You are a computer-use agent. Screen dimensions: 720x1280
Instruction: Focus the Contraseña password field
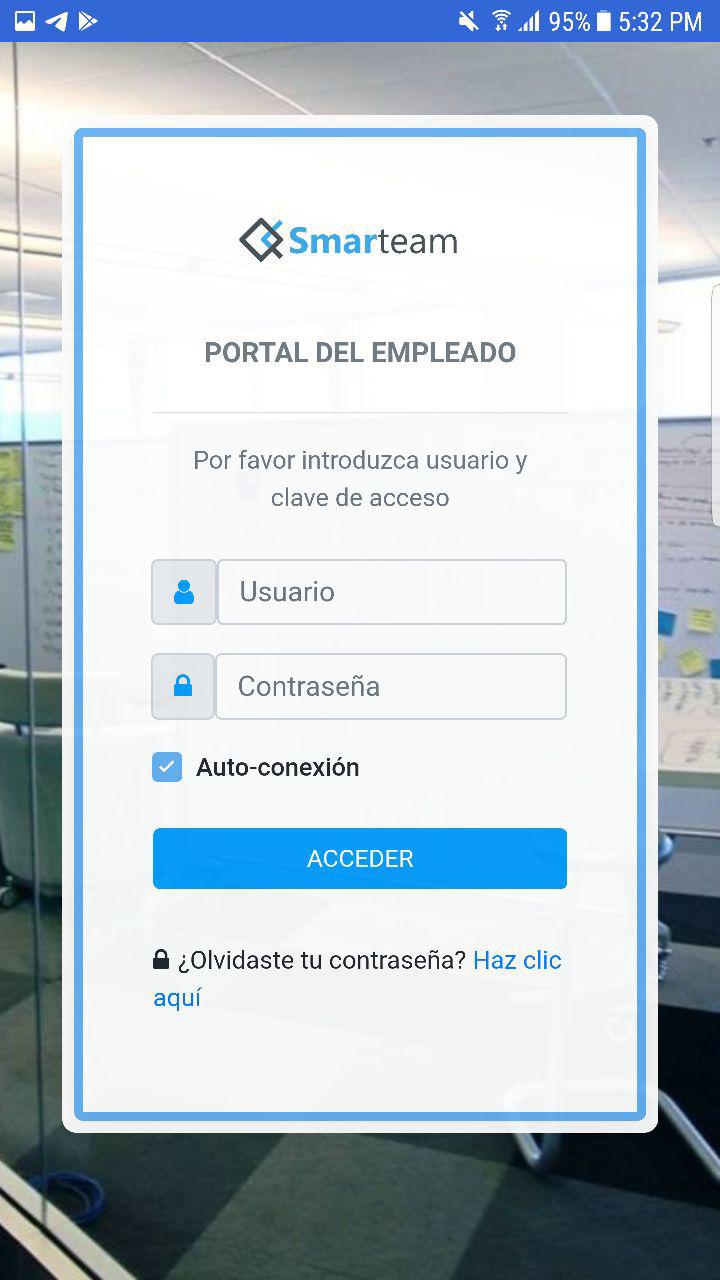click(391, 687)
